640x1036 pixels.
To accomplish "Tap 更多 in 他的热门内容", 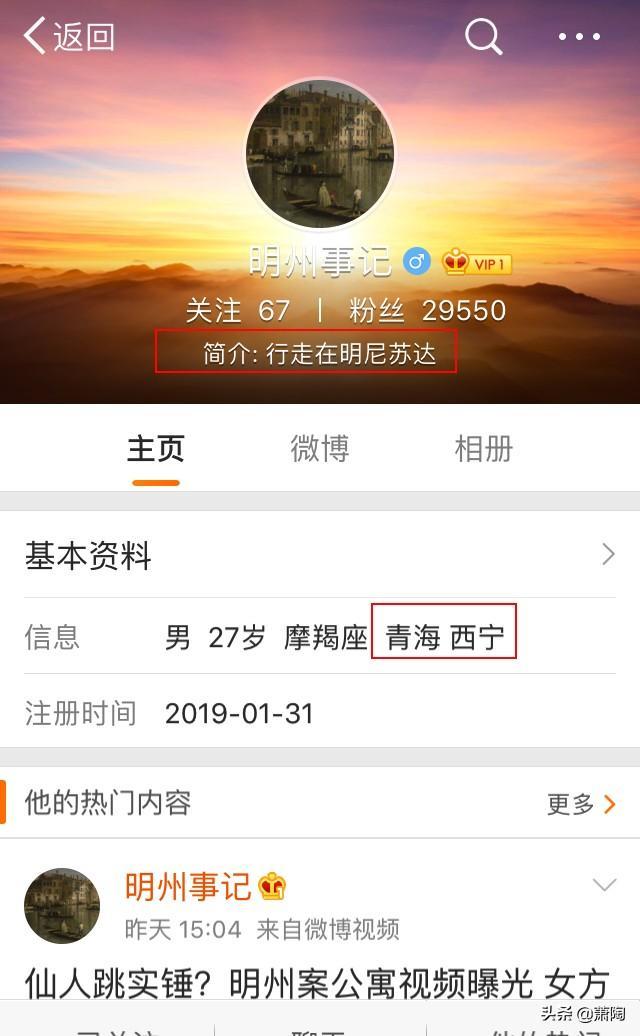I will tap(580, 804).
